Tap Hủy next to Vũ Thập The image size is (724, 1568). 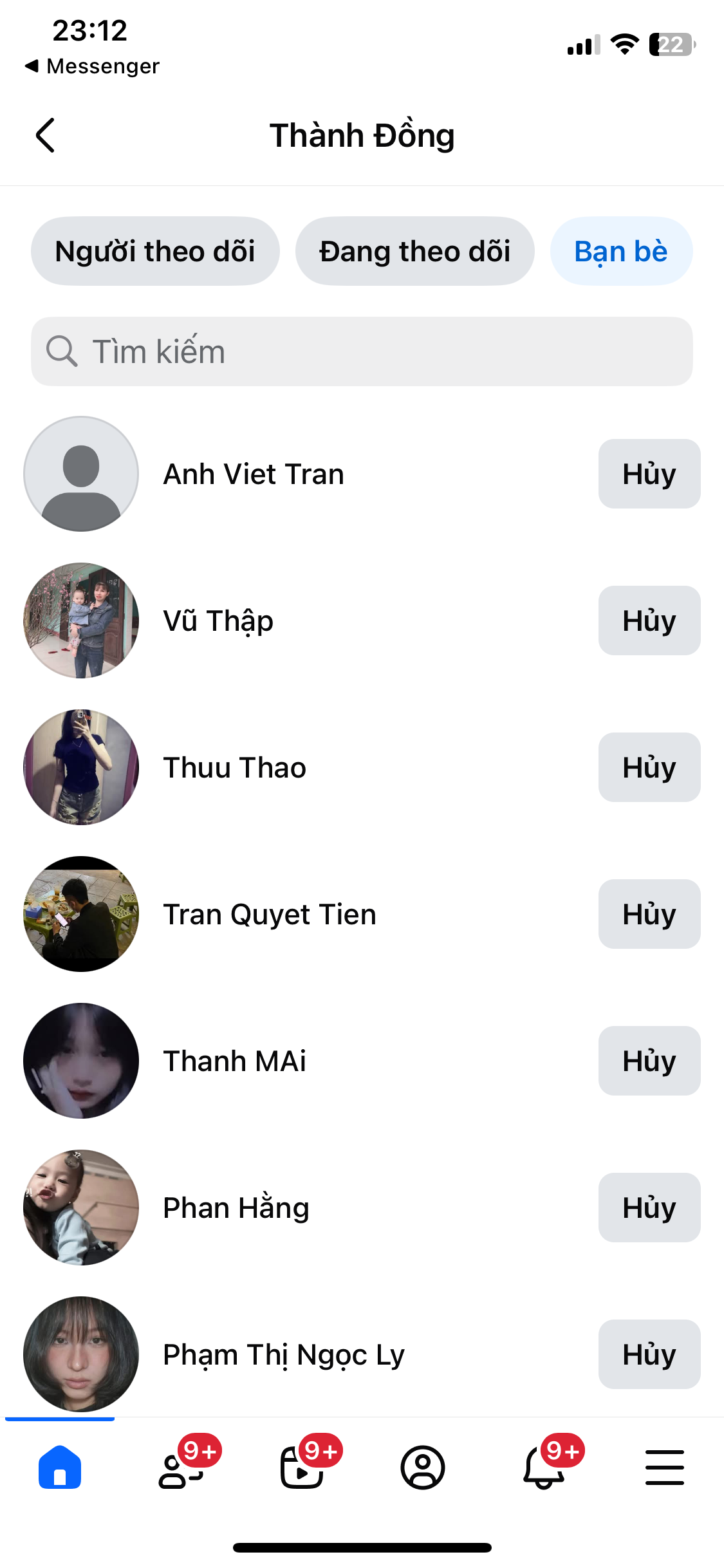click(x=649, y=621)
